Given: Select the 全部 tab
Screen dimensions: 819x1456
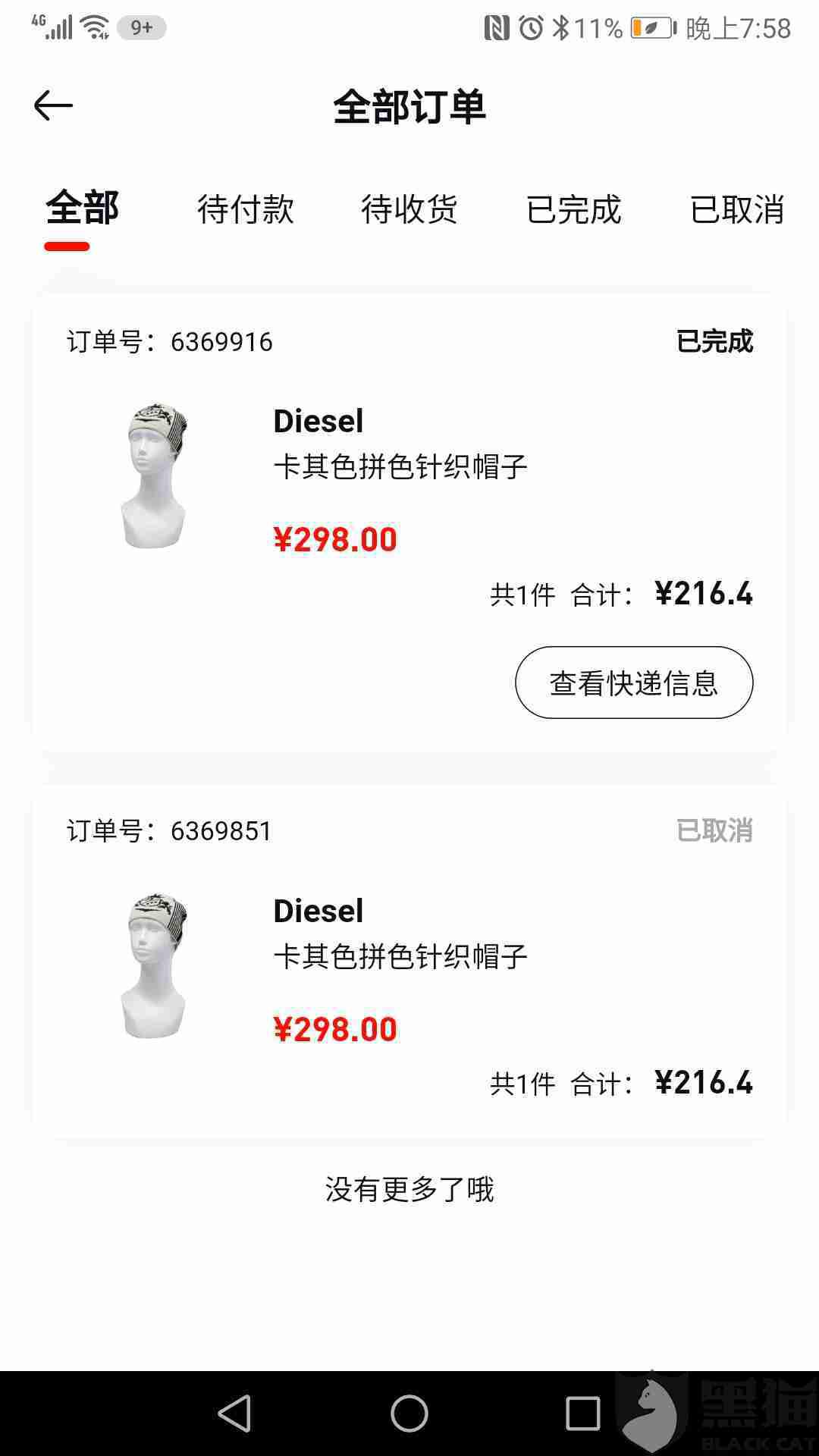Looking at the screenshot, I should (x=82, y=209).
